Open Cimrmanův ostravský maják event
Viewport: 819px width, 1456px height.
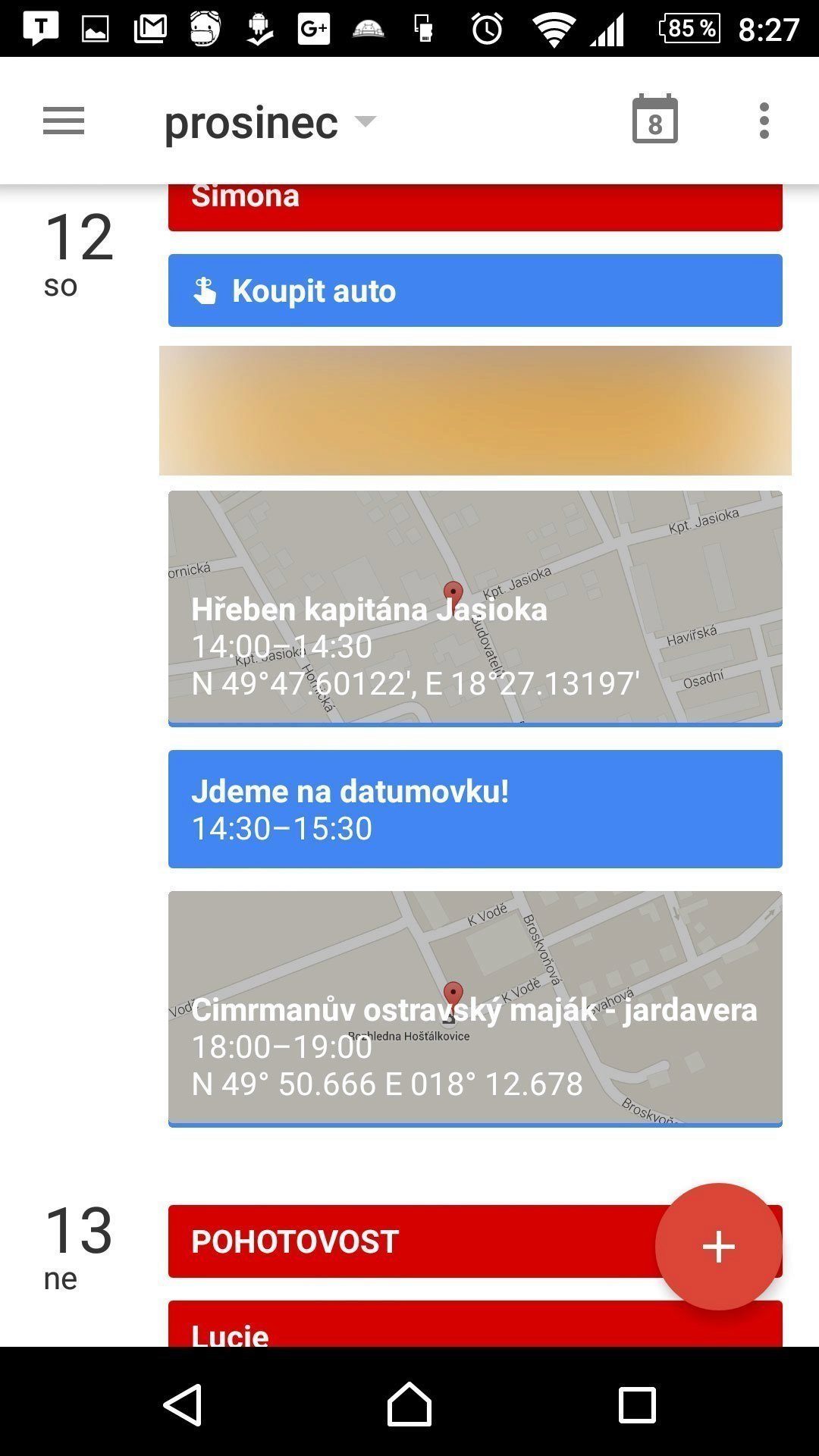click(475, 1009)
